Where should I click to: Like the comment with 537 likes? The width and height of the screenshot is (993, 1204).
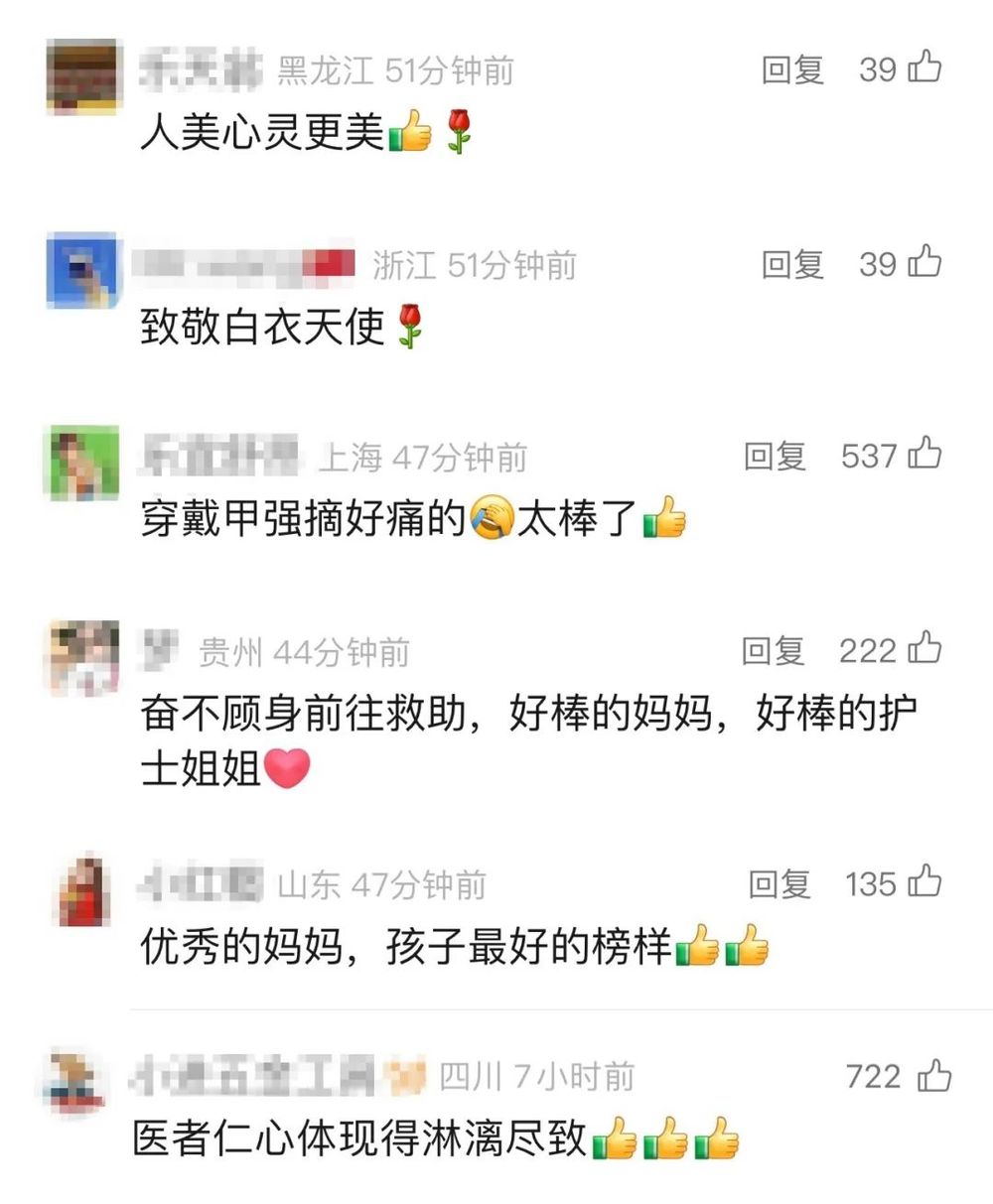[x=924, y=454]
